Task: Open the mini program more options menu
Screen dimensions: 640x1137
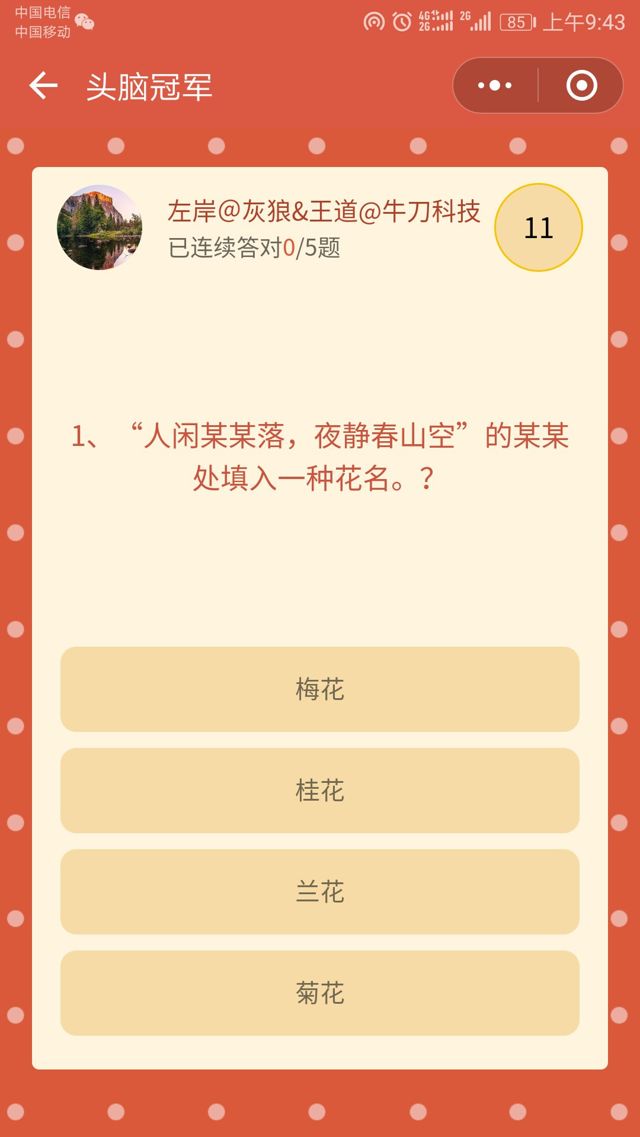Action: point(495,86)
